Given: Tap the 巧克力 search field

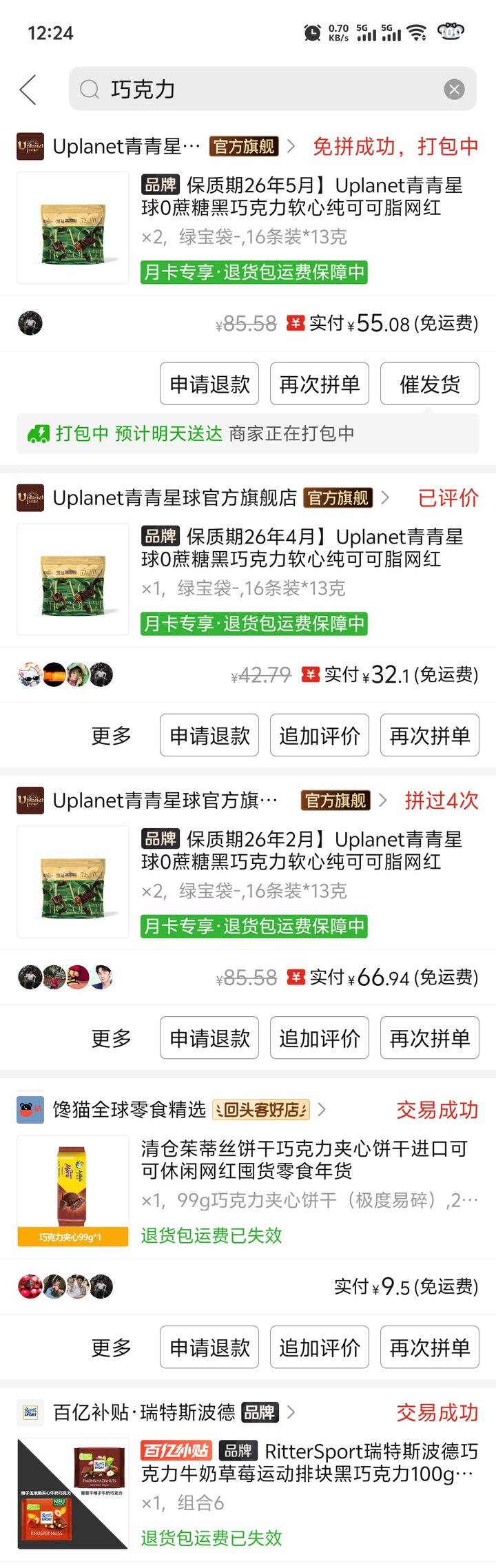Looking at the screenshot, I should (262, 90).
